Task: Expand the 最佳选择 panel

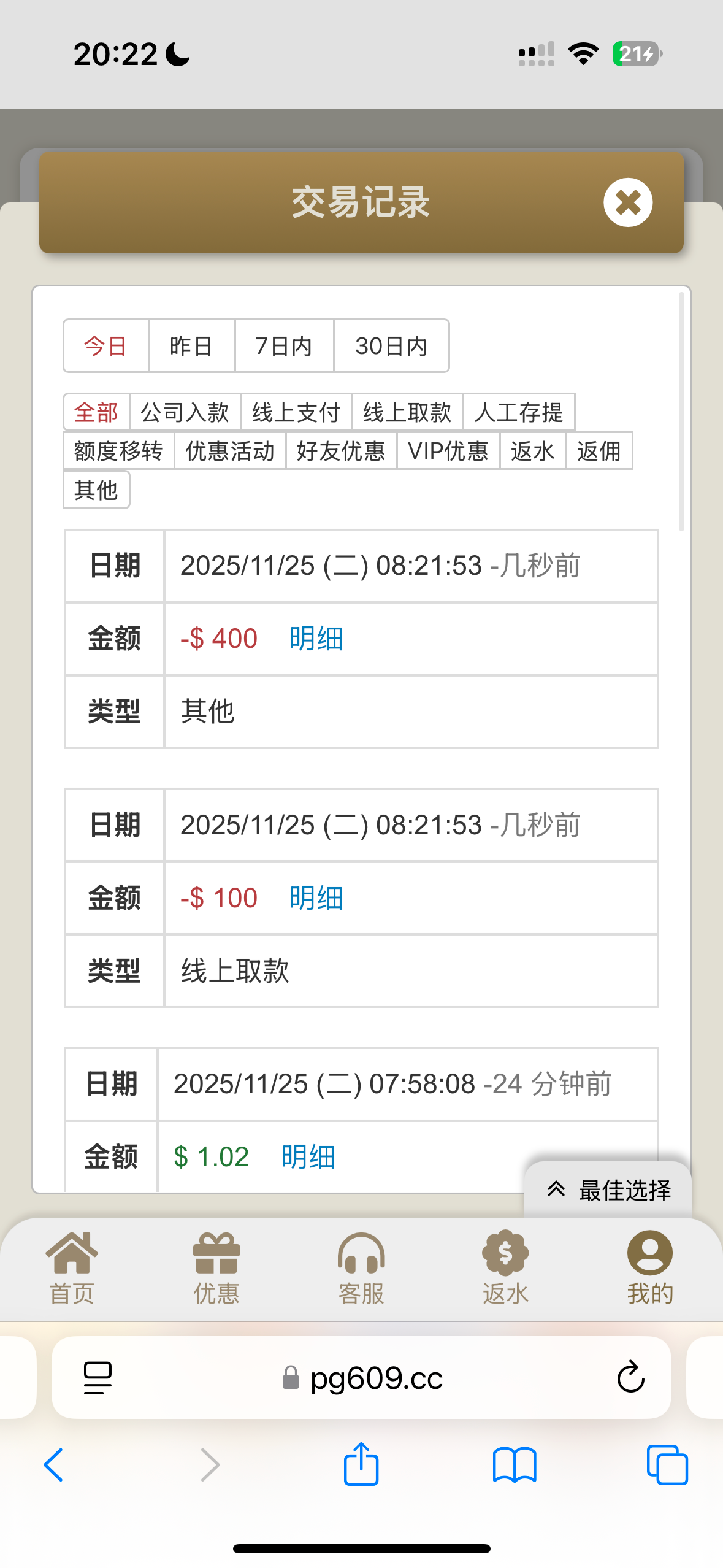Action: pos(607,1189)
